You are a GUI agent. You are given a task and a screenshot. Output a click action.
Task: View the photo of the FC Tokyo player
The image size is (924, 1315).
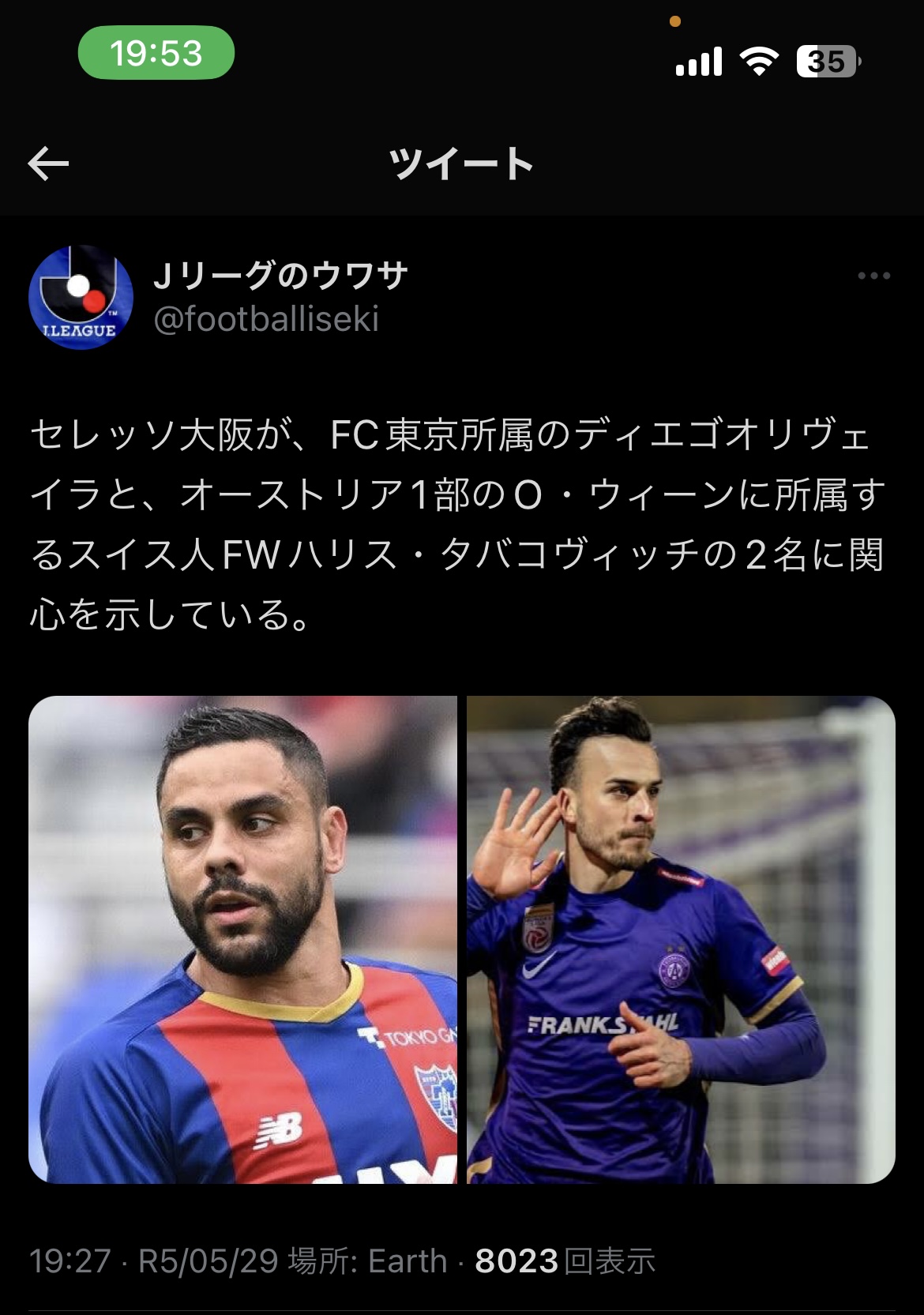(242, 939)
